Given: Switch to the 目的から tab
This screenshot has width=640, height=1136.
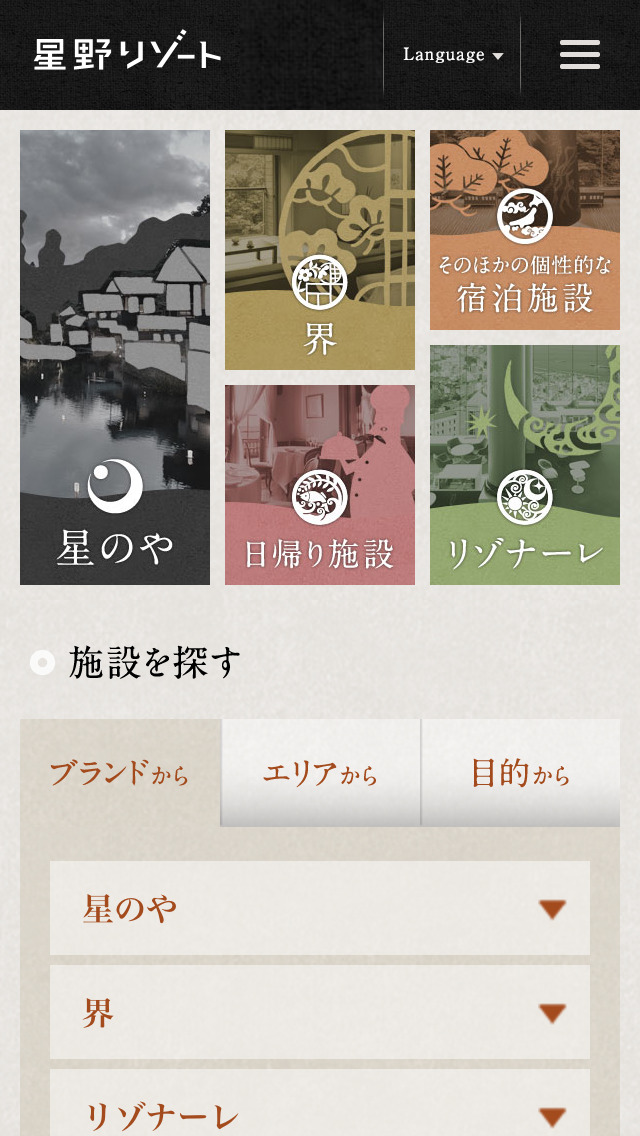Looking at the screenshot, I should (520, 773).
